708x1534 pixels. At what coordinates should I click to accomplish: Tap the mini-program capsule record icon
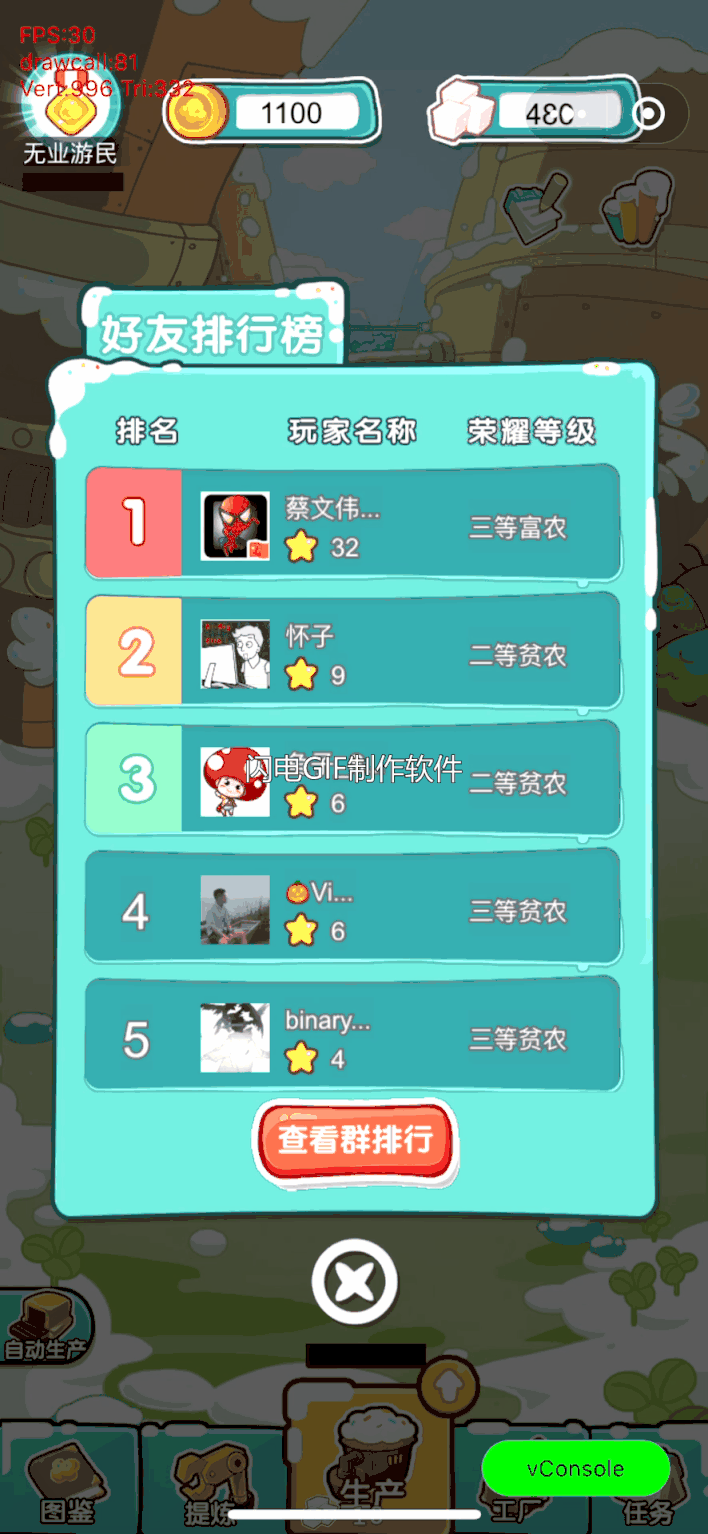point(649,113)
